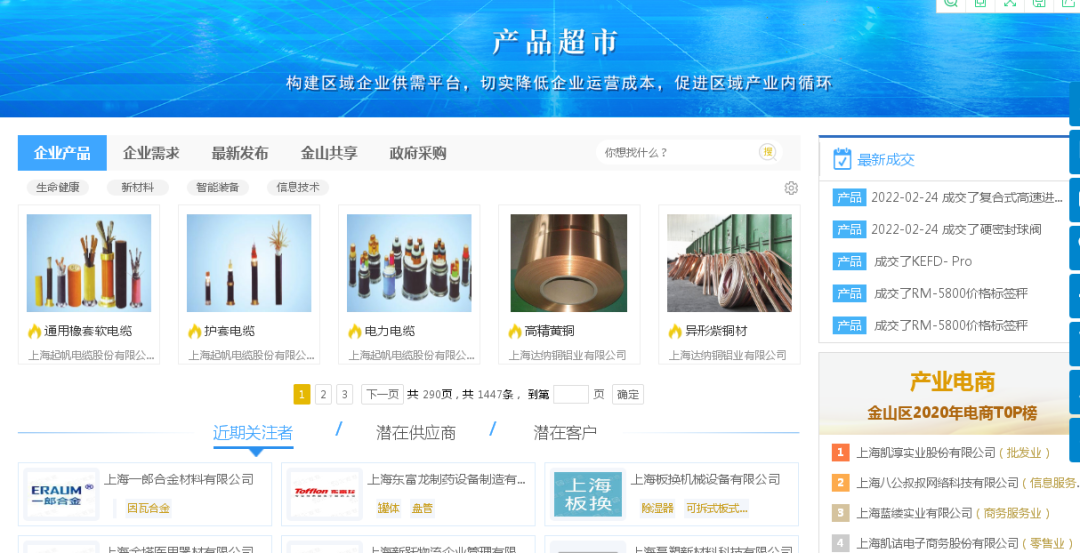
Task: Go to page 2 of products
Action: pyautogui.click(x=323, y=394)
